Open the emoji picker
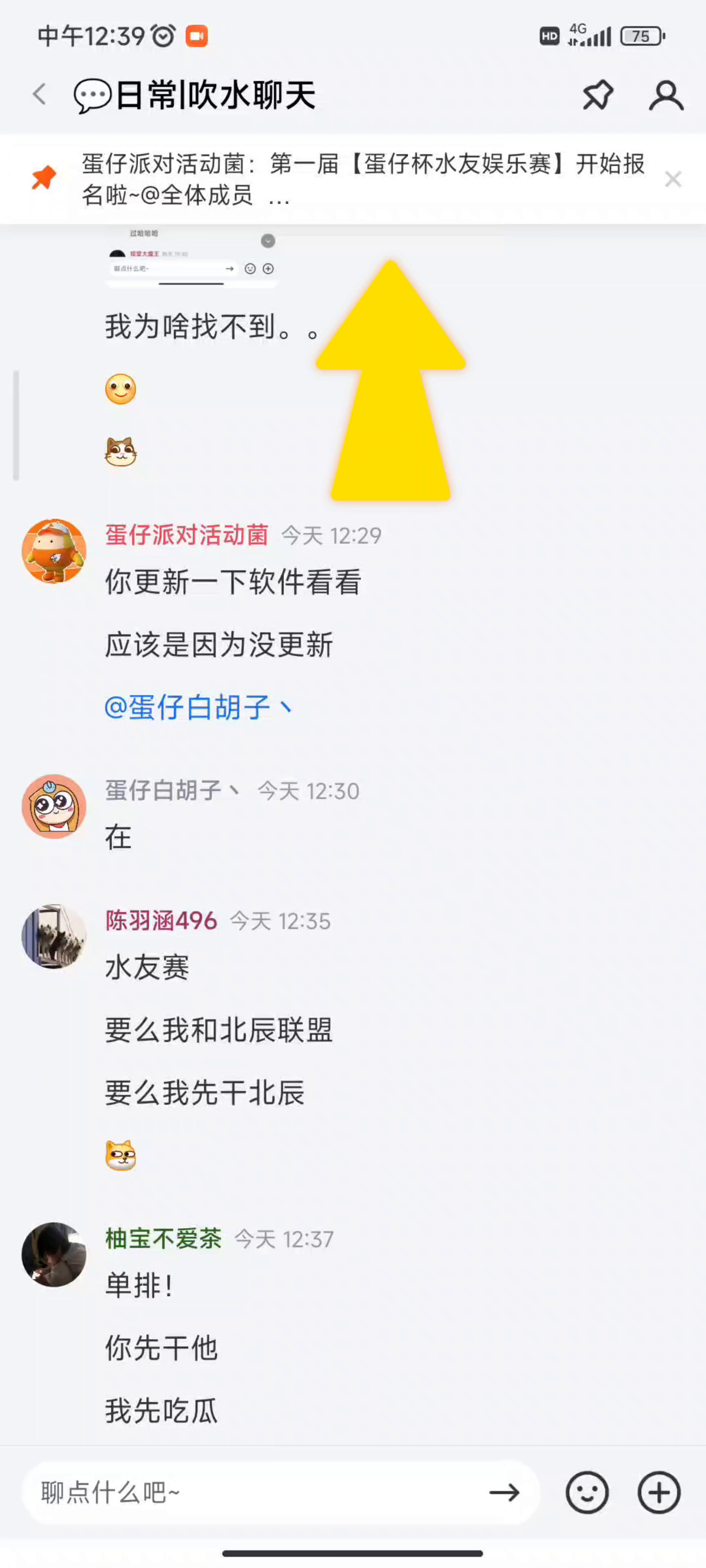The width and height of the screenshot is (706, 1568). coord(587,1492)
